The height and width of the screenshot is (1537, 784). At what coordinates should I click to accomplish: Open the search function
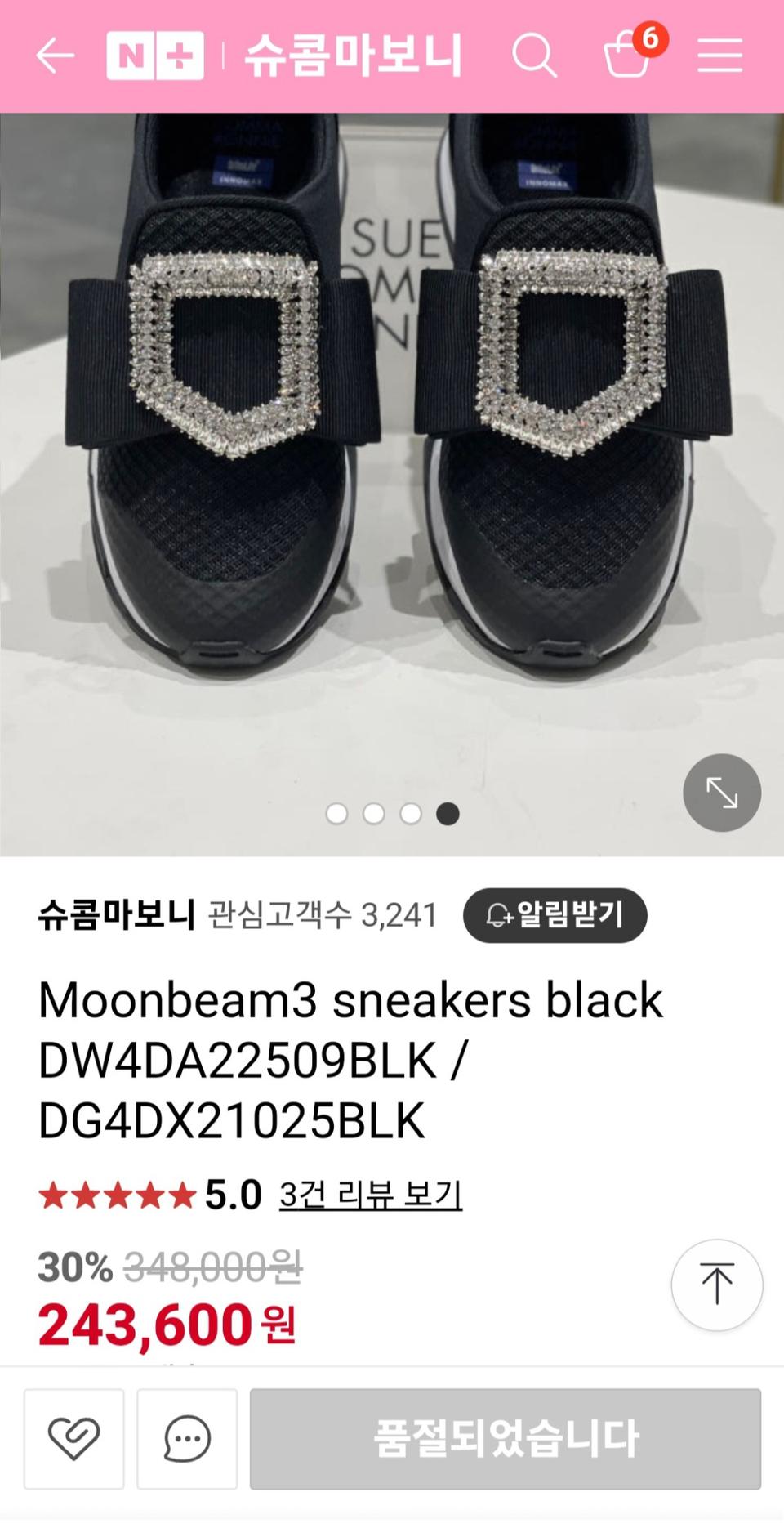coord(536,56)
